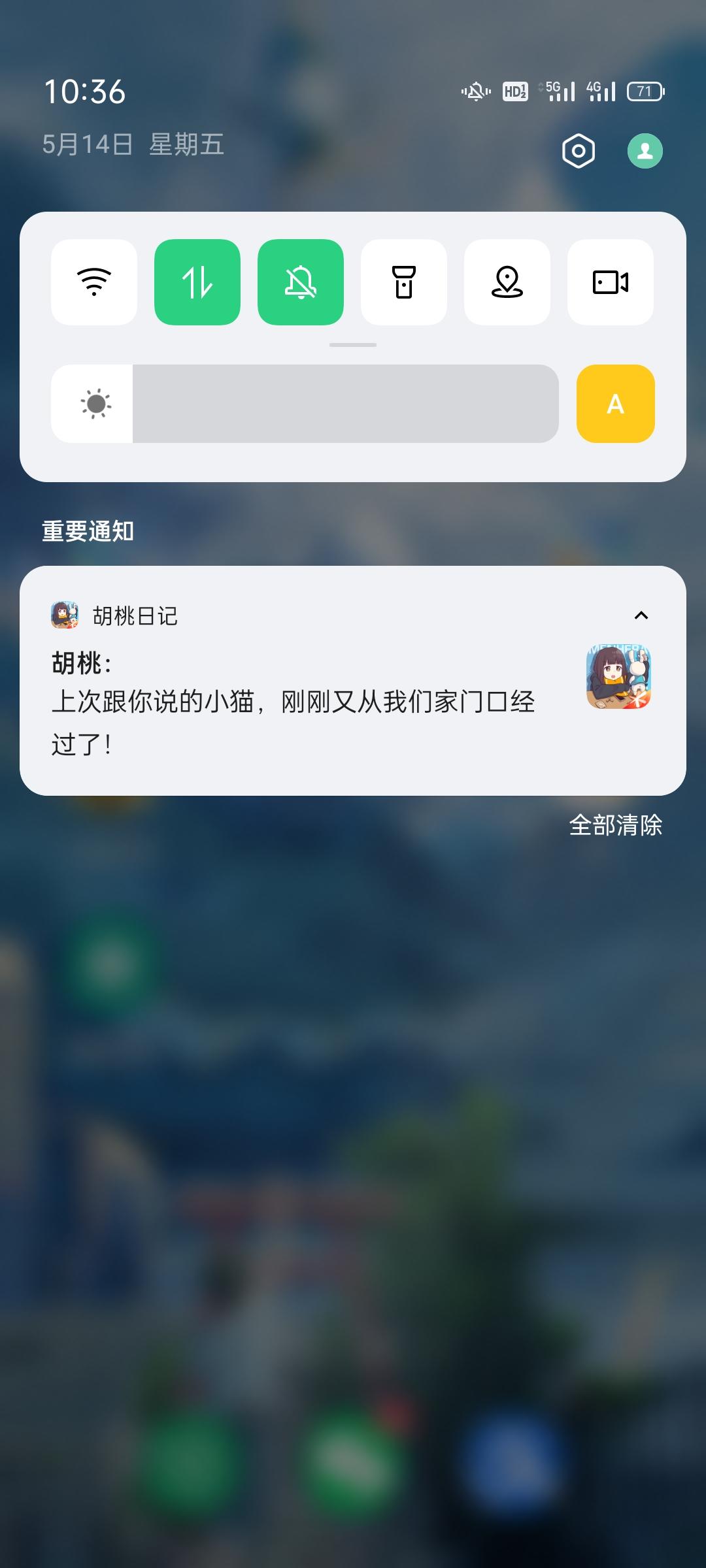Enable location services
Viewport: 706px width, 1568px height.
507,281
